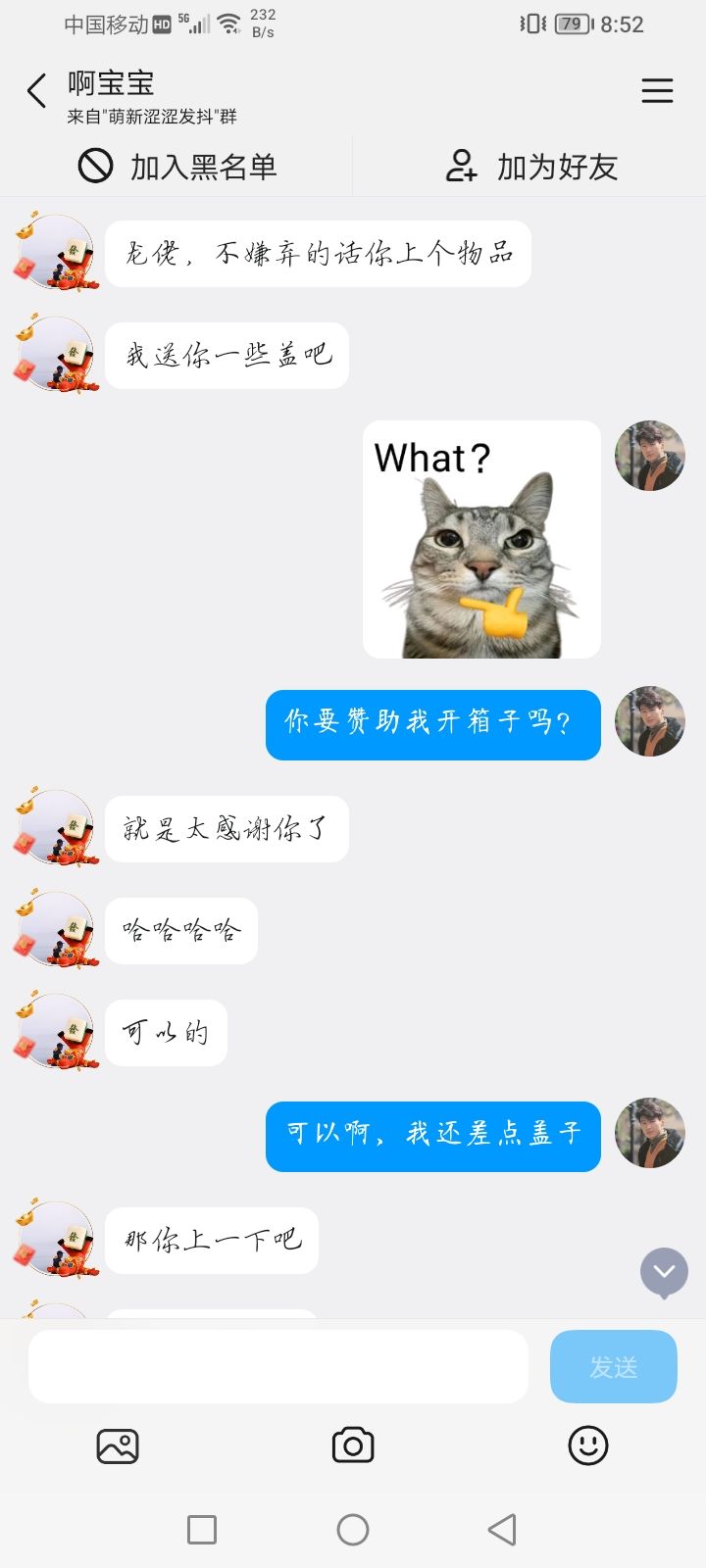Open the camera to take a photo

tap(353, 1445)
